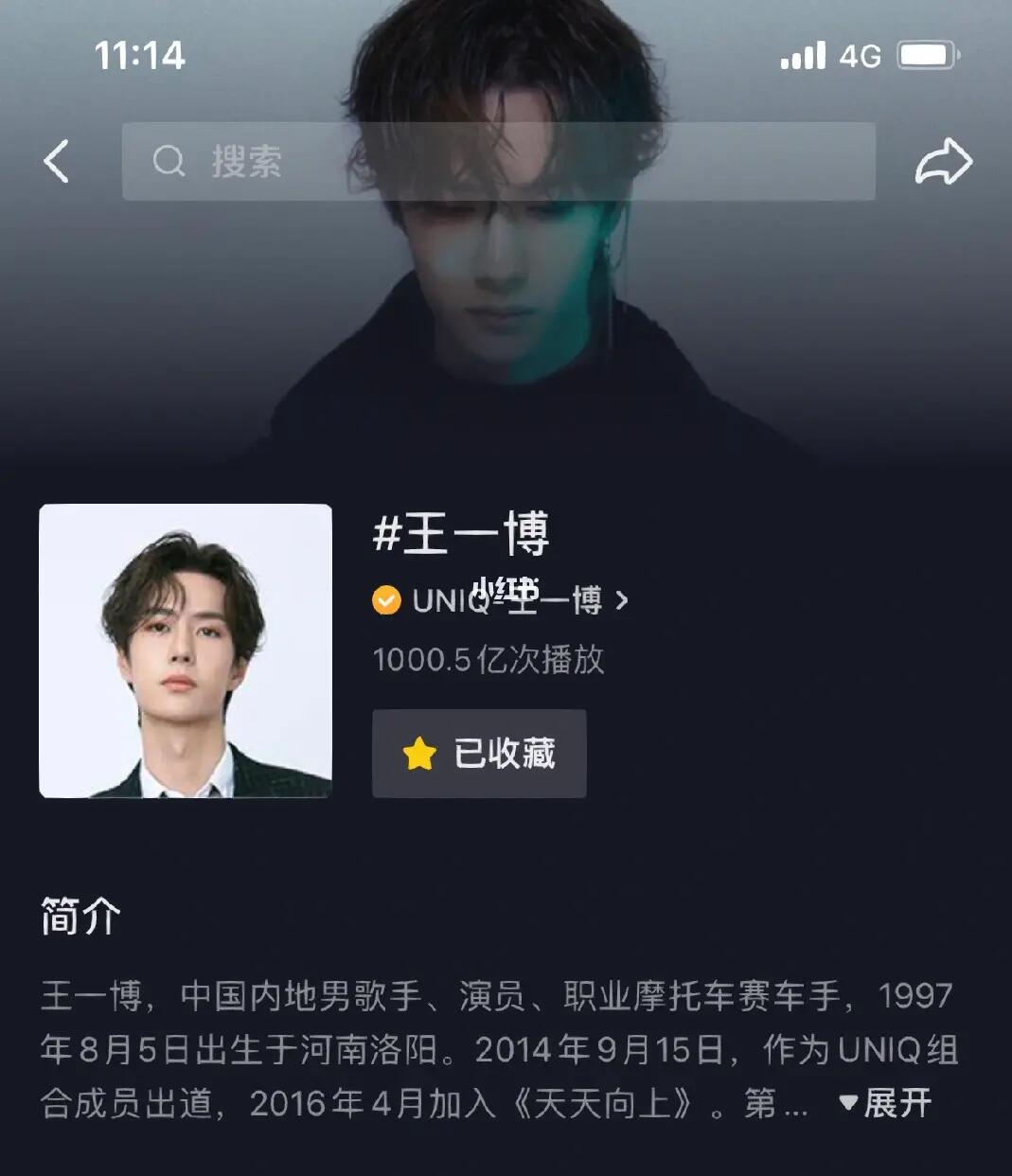Click the orange verified badge next to UNIQ

(384, 599)
